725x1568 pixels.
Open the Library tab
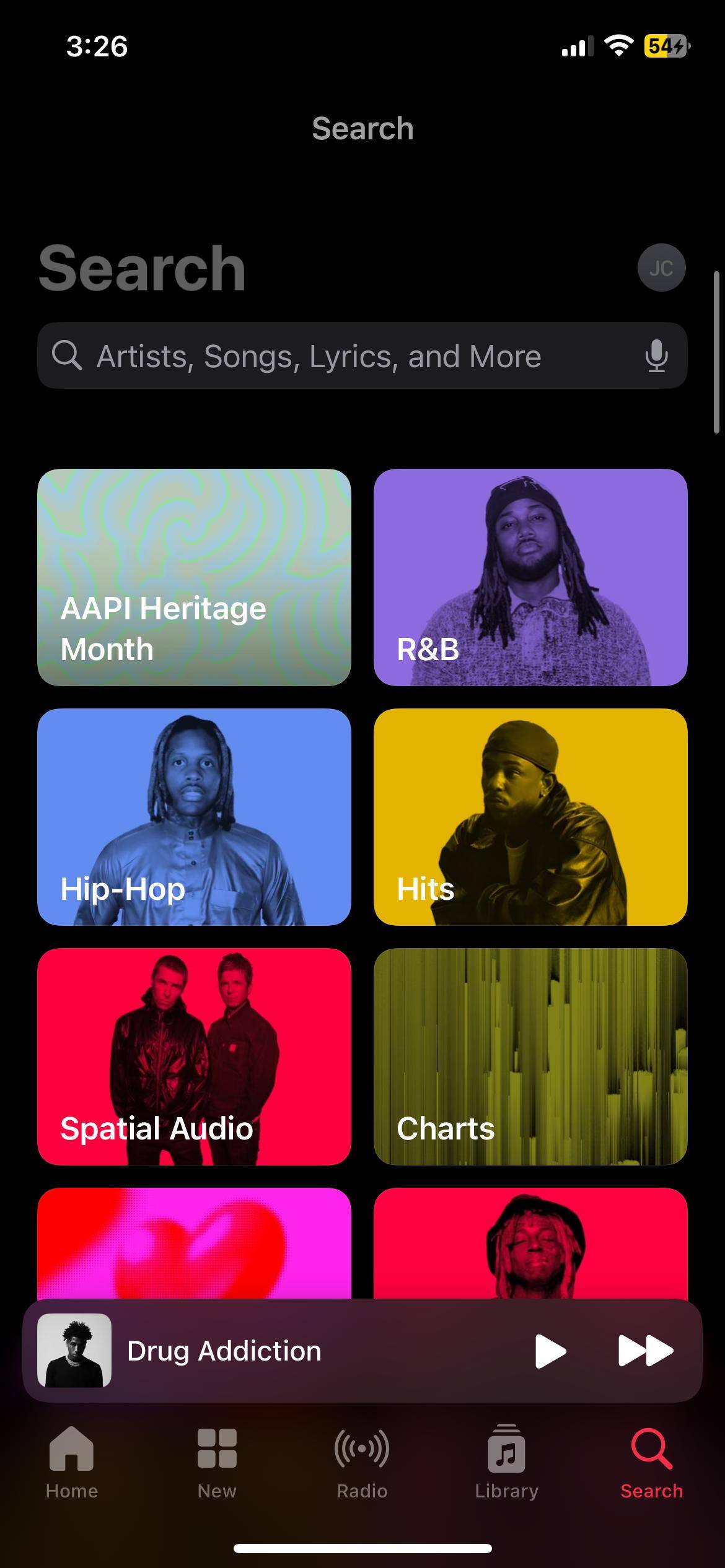click(x=507, y=1463)
